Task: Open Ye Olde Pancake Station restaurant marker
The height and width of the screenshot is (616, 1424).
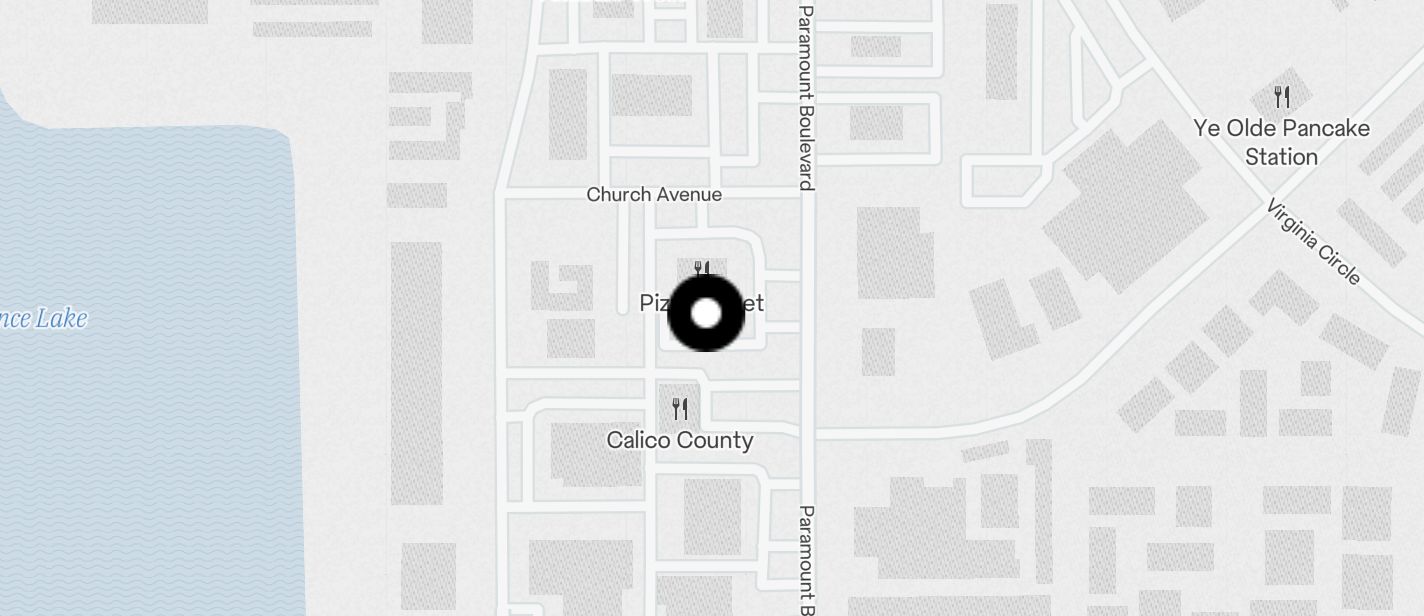Action: point(1281,98)
